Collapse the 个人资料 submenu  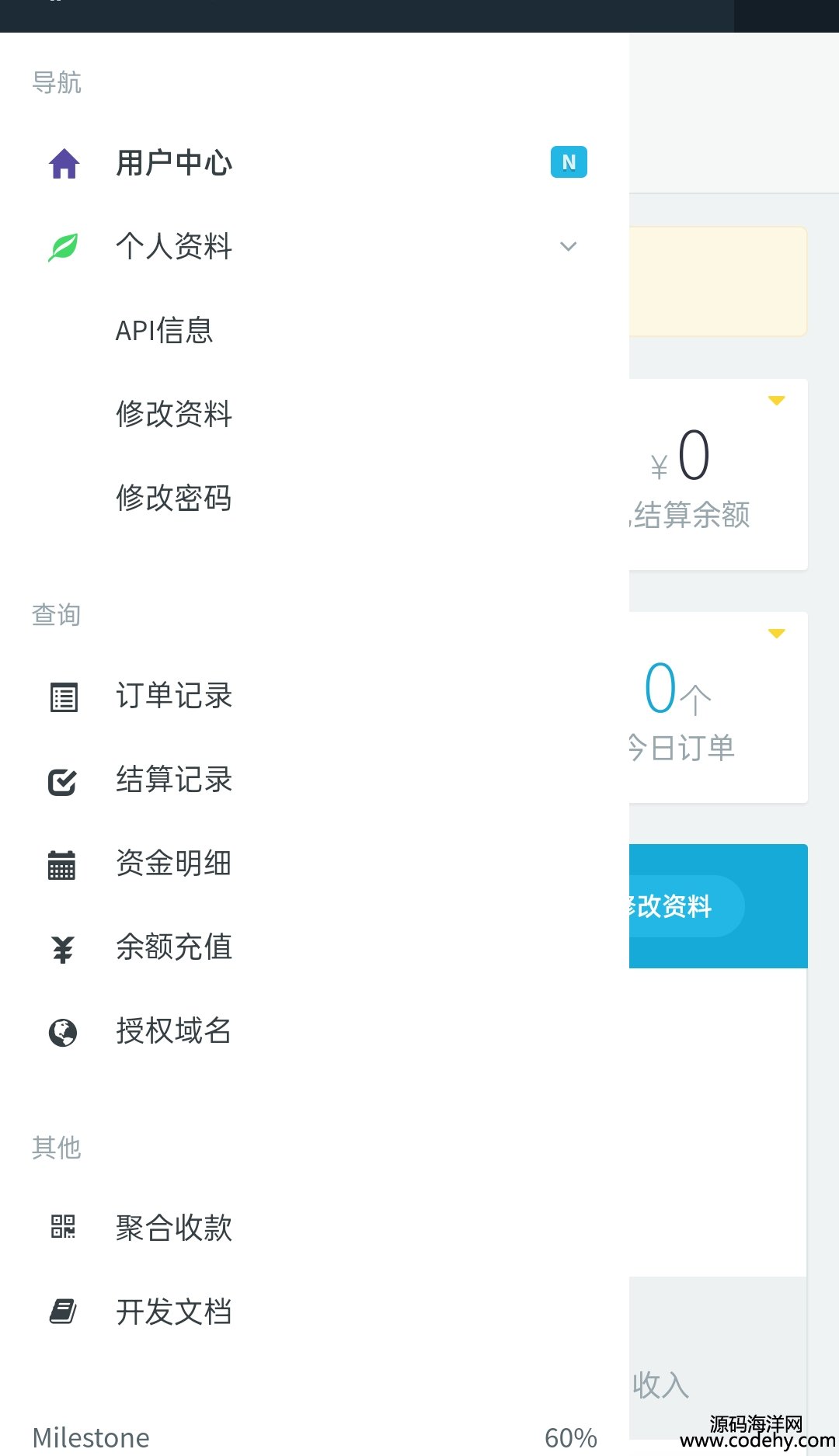pyautogui.click(x=568, y=247)
